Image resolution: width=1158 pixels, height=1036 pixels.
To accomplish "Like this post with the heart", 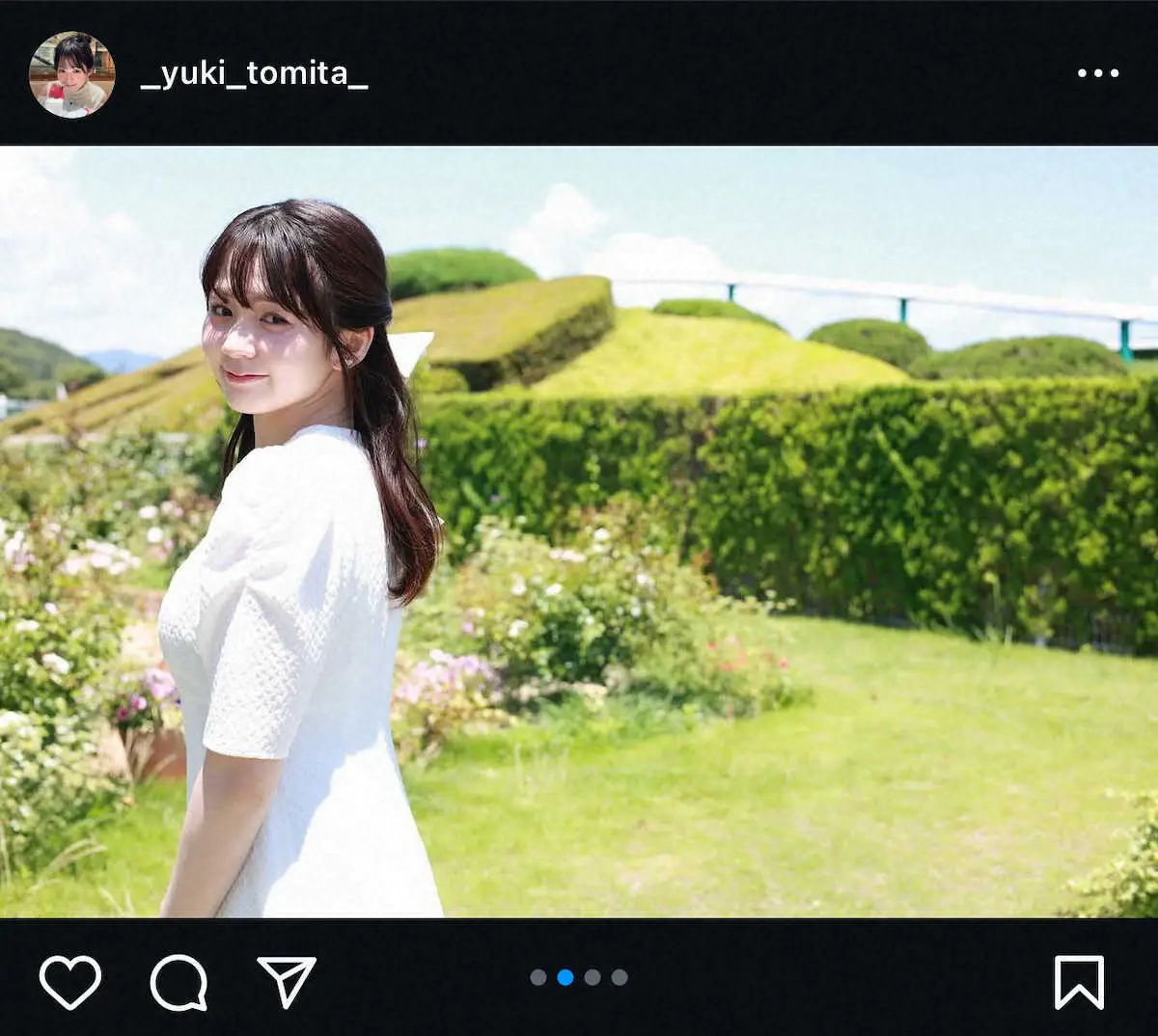I will [69, 982].
